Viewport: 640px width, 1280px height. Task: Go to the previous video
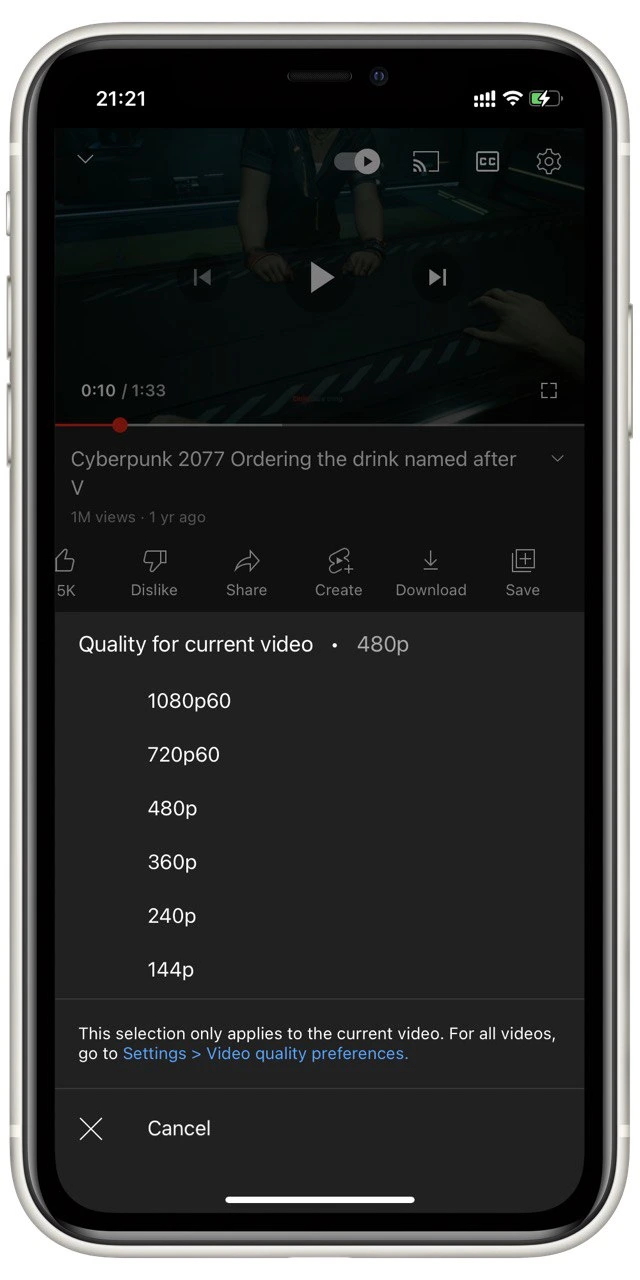click(x=202, y=277)
